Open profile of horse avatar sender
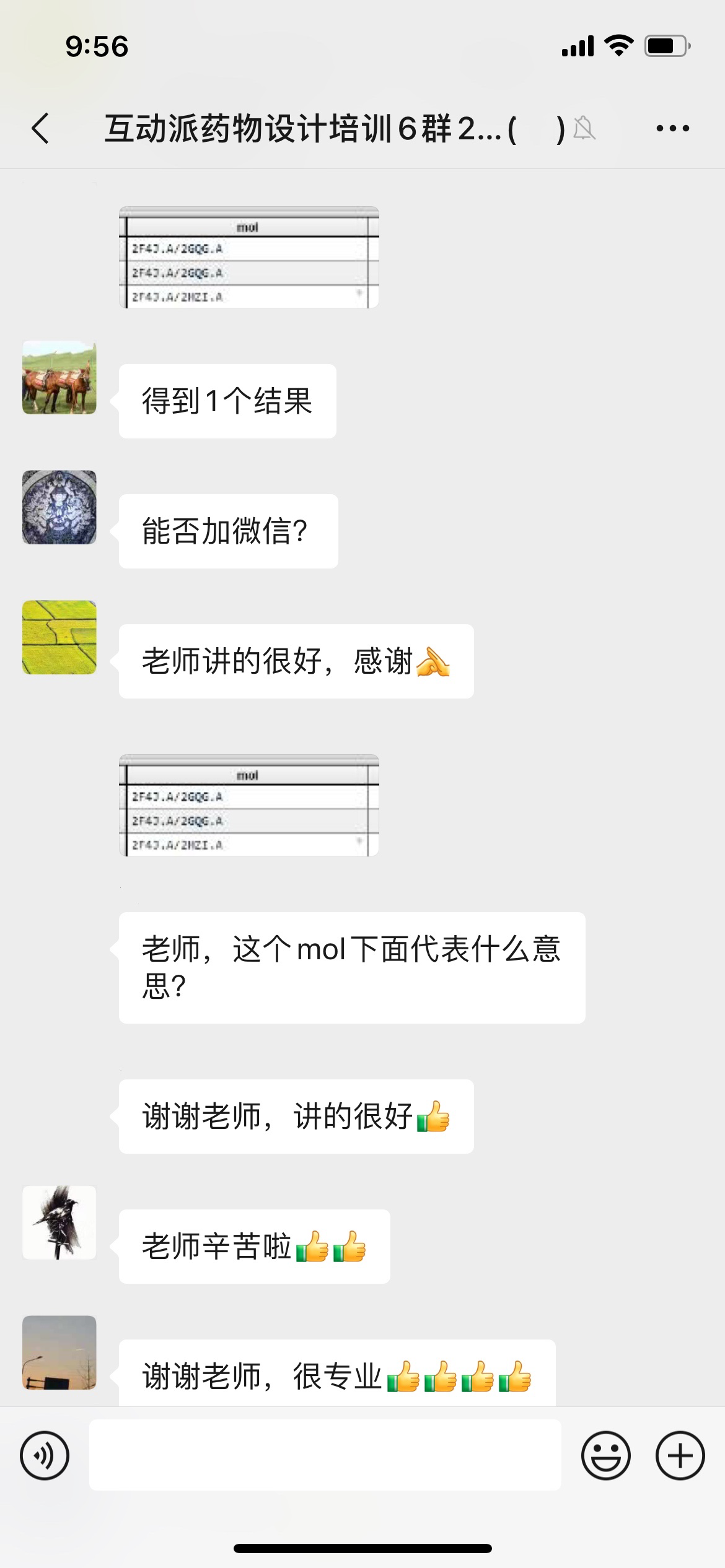 59,377
